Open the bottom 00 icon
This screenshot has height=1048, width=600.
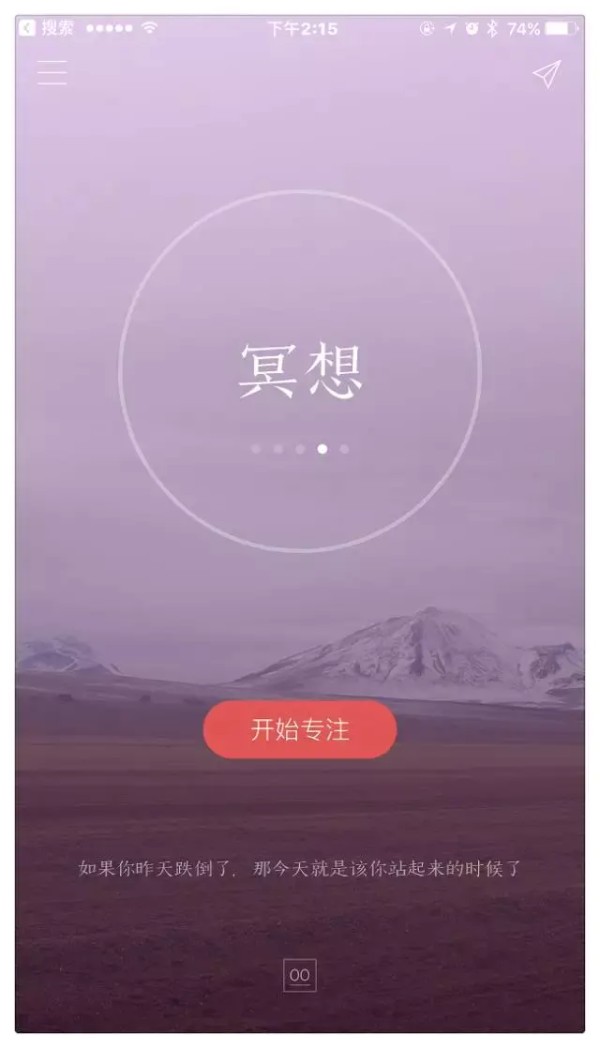(x=300, y=975)
